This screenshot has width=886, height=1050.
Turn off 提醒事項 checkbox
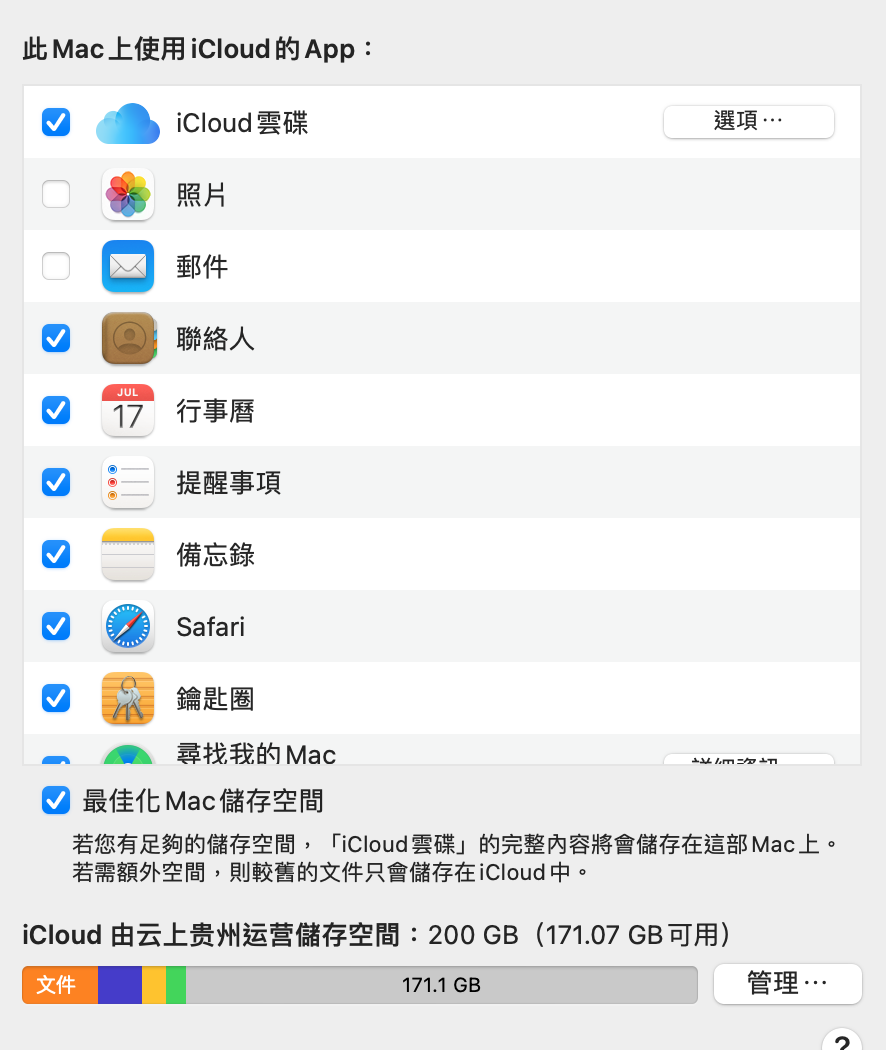56,482
